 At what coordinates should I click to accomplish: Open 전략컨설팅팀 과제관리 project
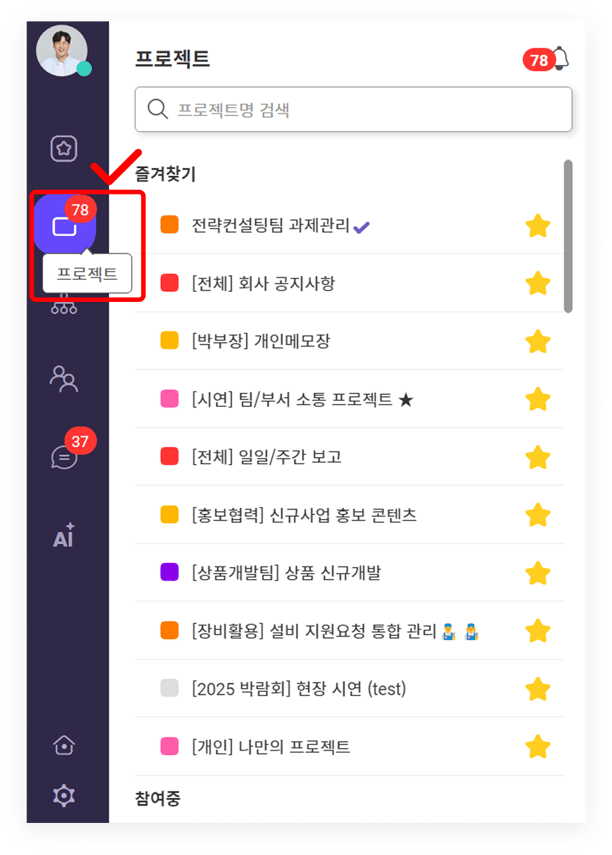pyautogui.click(x=270, y=225)
